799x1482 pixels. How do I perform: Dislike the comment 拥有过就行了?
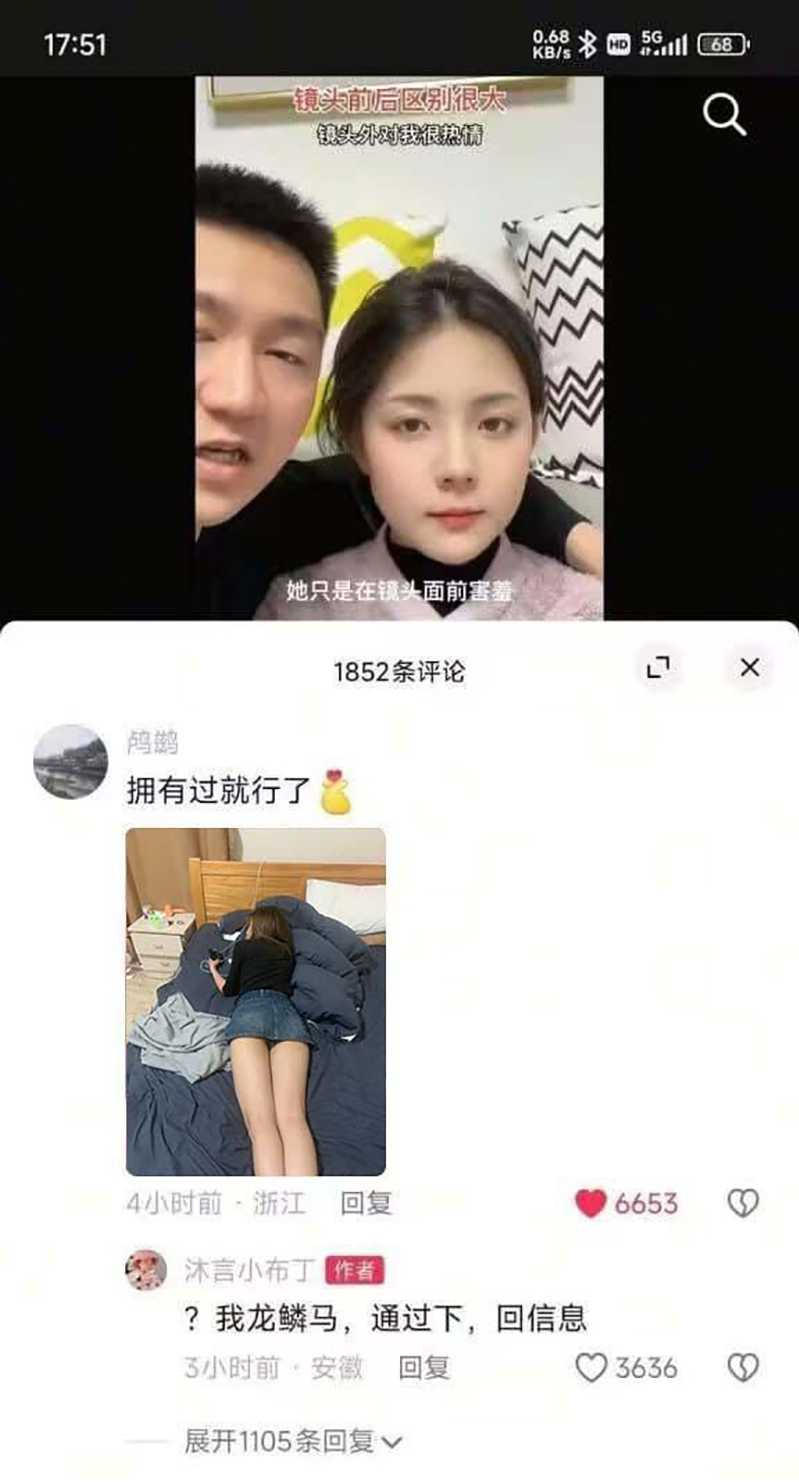[742, 1203]
